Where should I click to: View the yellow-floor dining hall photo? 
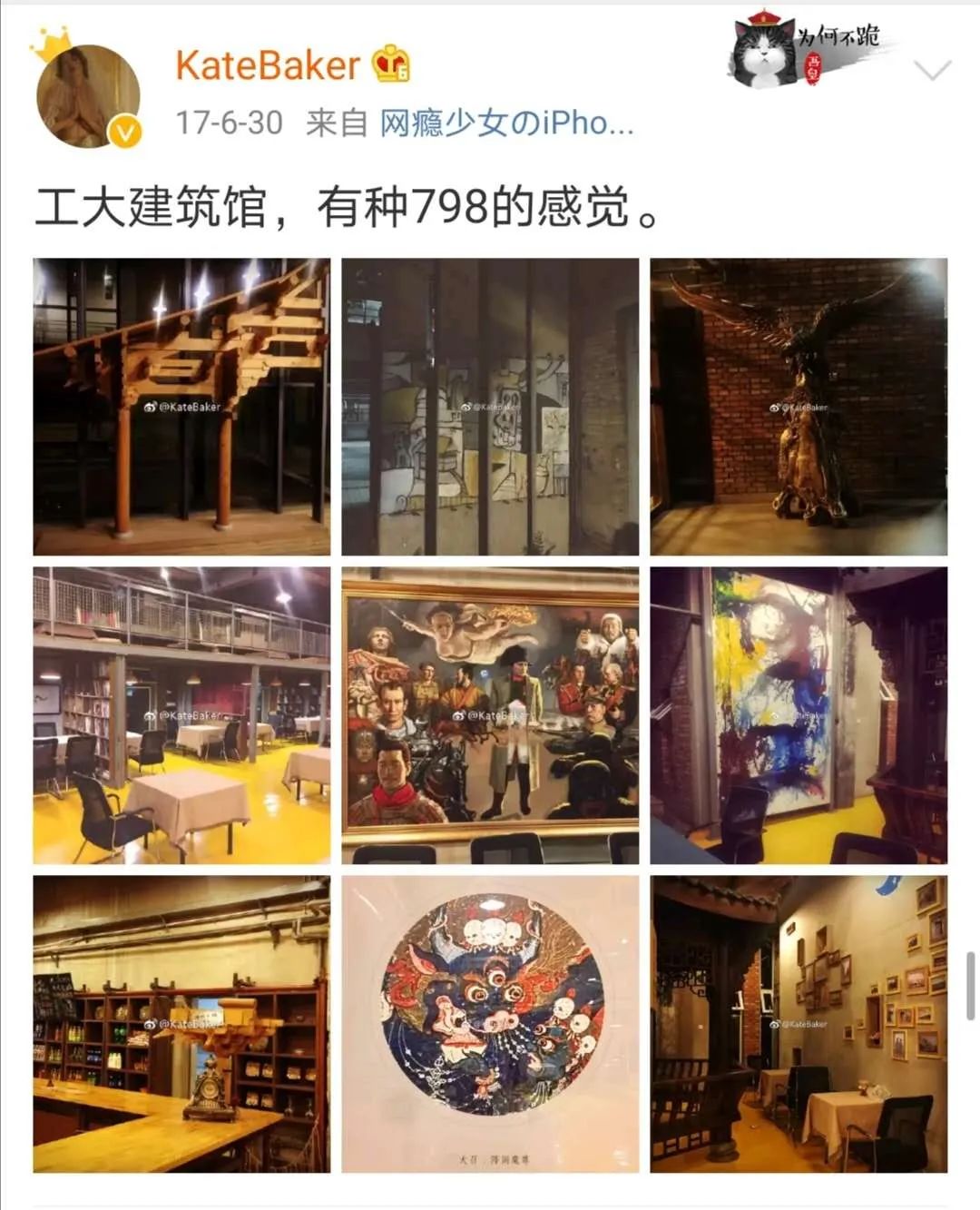[x=181, y=715]
